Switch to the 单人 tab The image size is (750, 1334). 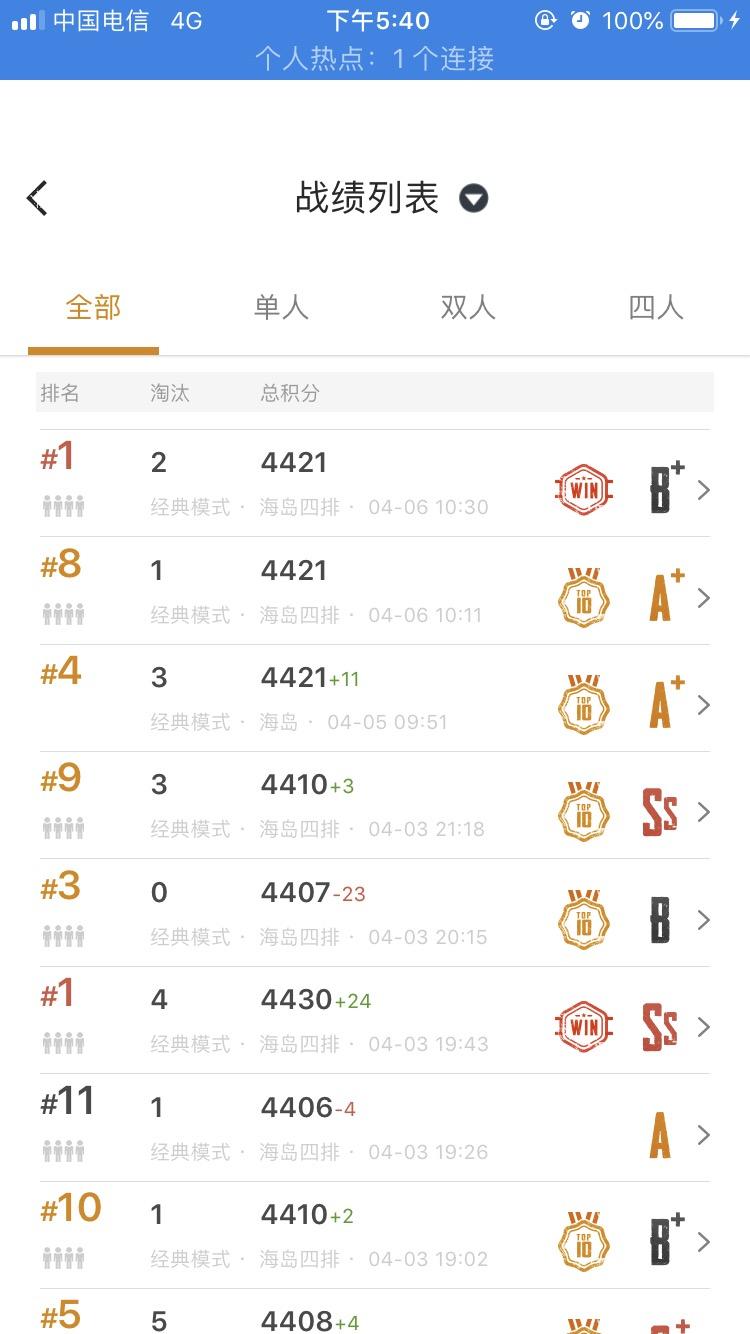[281, 307]
